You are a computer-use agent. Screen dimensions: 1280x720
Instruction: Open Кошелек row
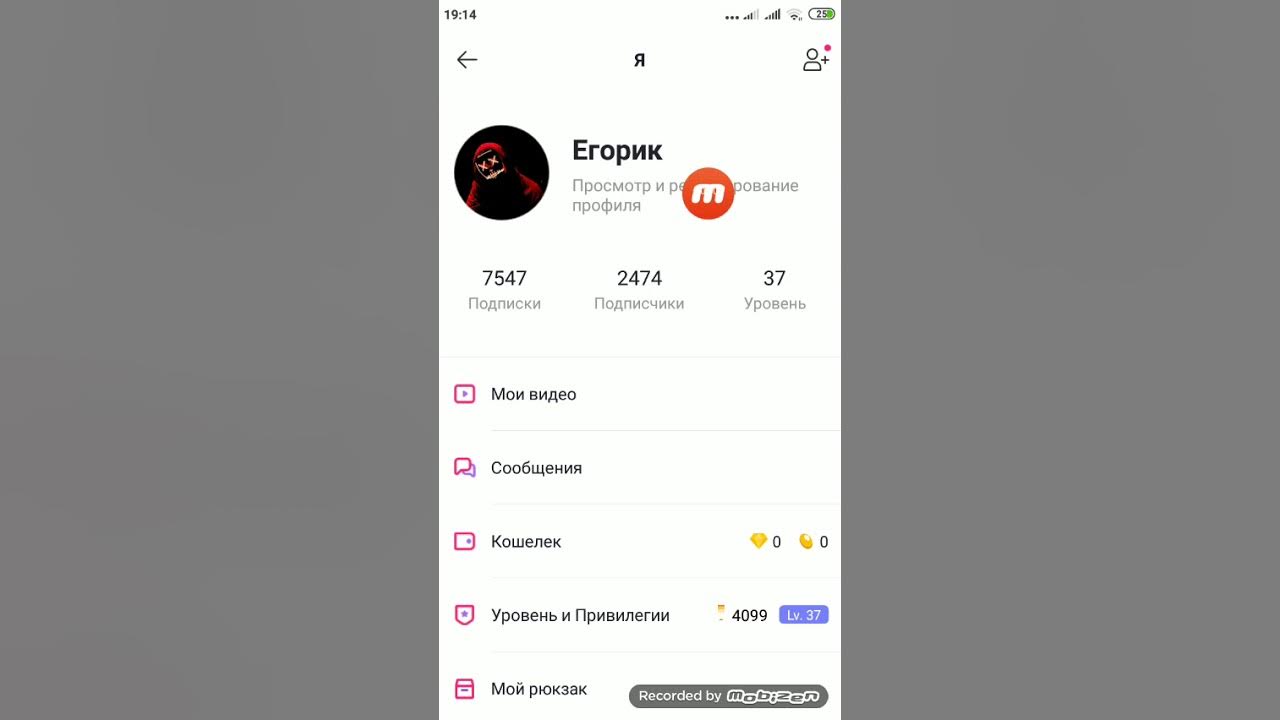[x=640, y=542]
